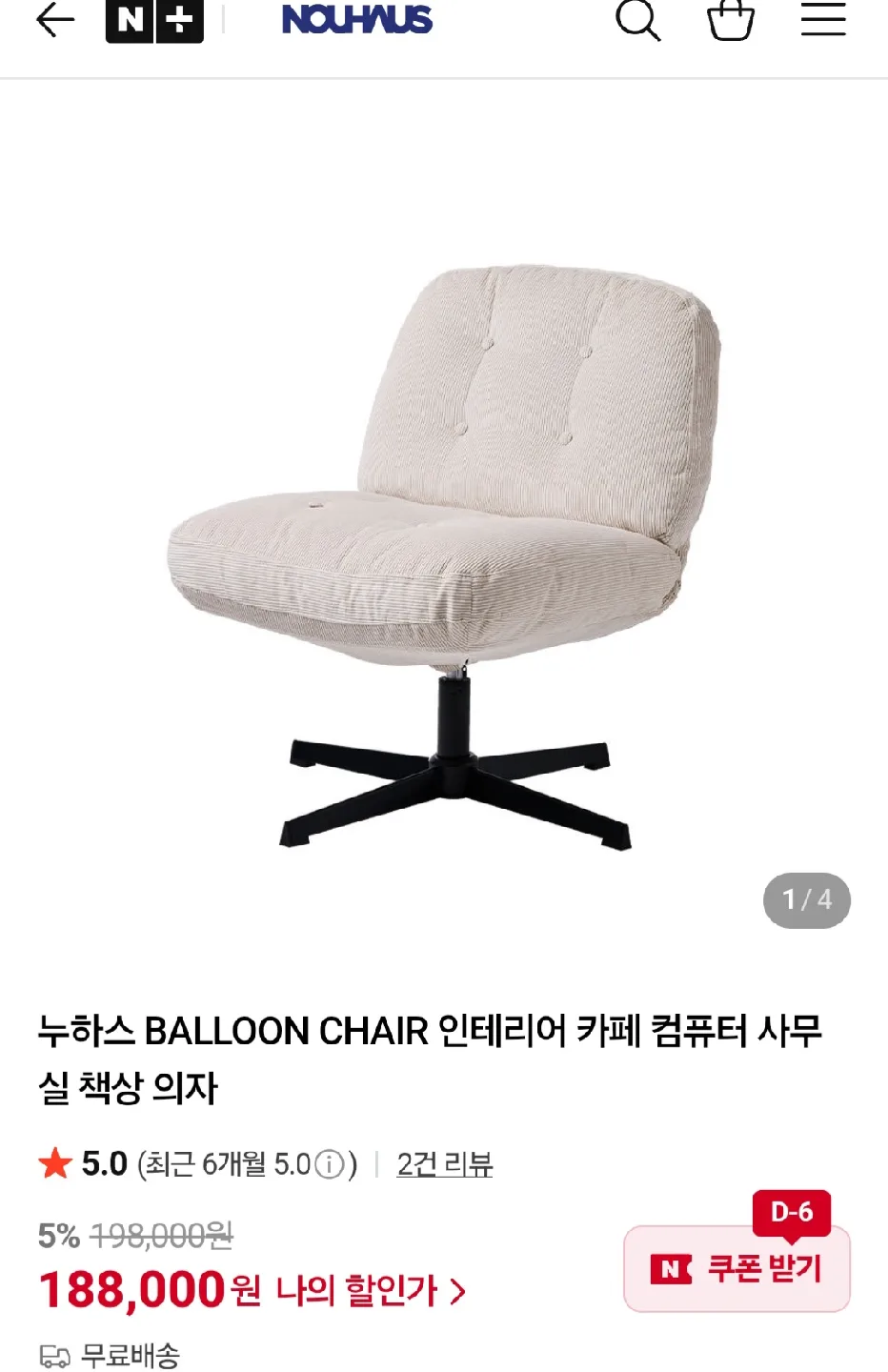Get the coupon with 쿠폰 받기
Viewport: 888px width, 1372px height.
point(737,1268)
